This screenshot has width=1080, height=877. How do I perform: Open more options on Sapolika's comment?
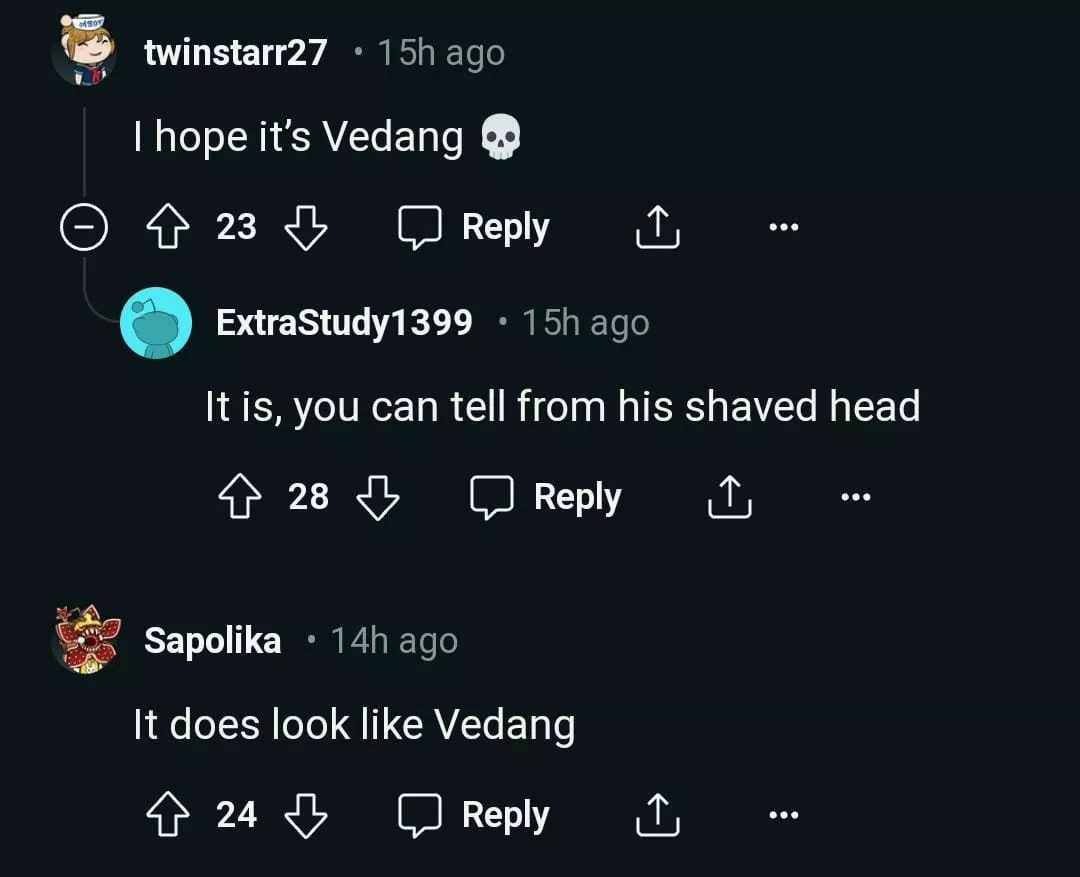[x=784, y=815]
